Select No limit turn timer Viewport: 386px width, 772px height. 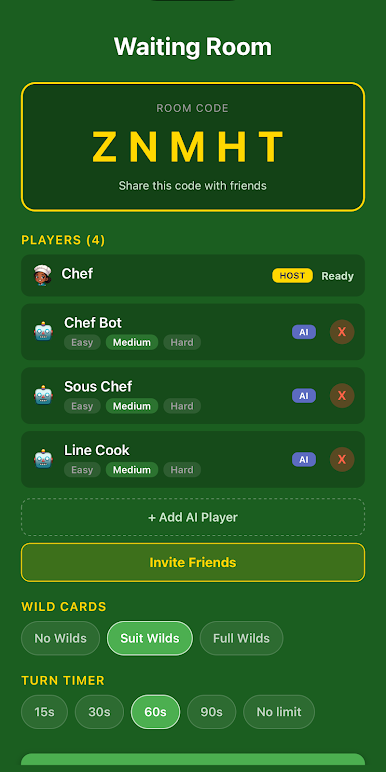point(279,712)
